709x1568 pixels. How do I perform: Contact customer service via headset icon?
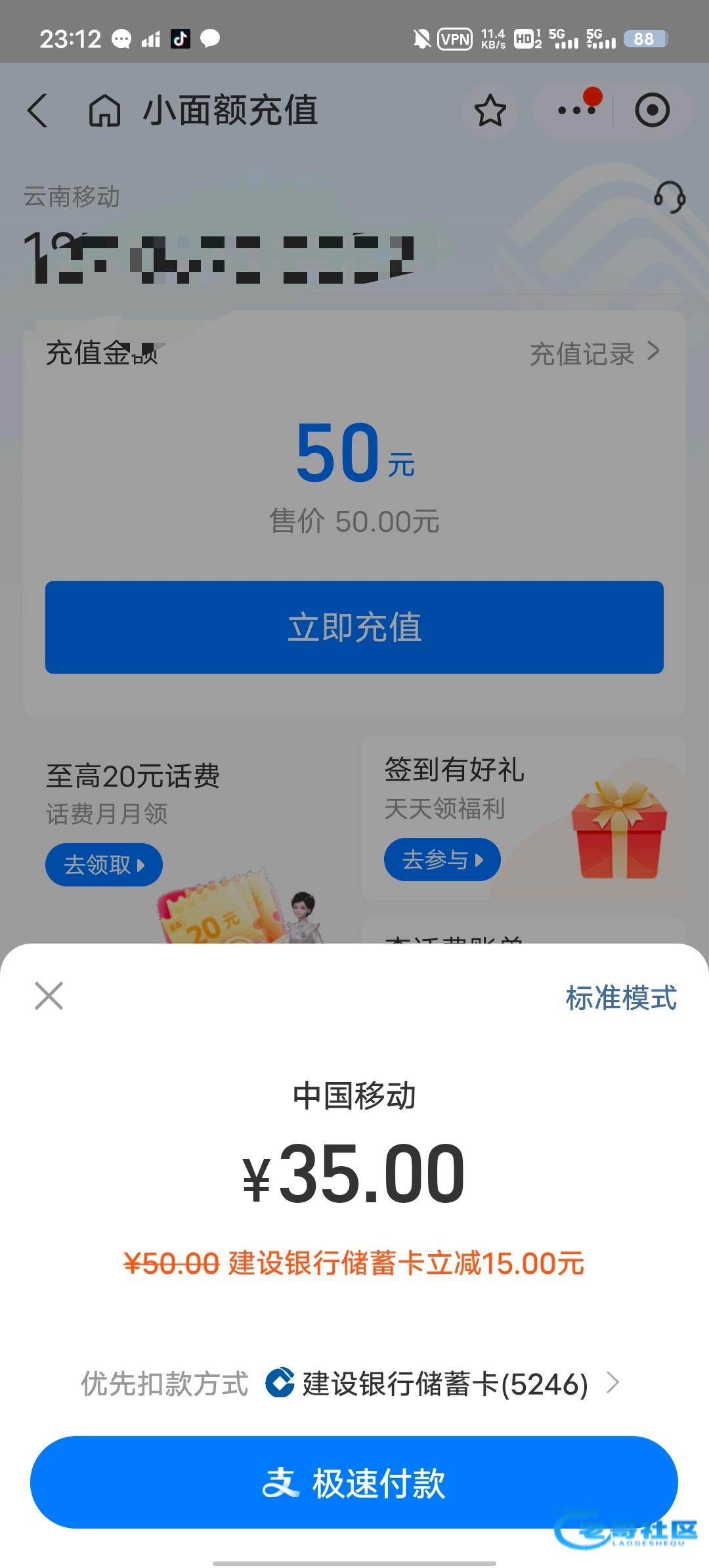tap(669, 197)
